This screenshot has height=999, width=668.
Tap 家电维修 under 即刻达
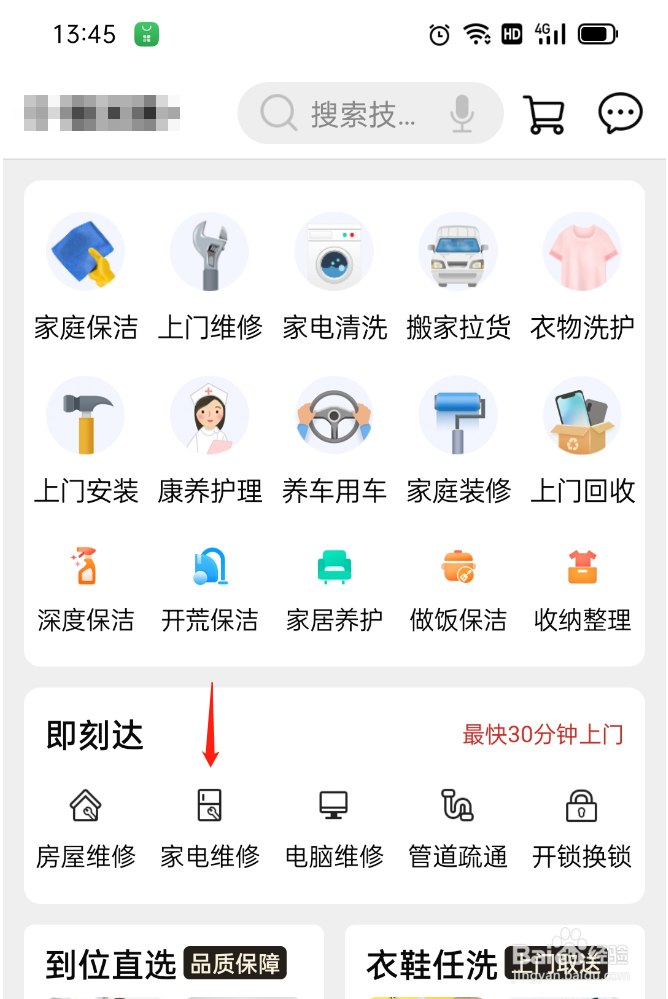point(210,827)
